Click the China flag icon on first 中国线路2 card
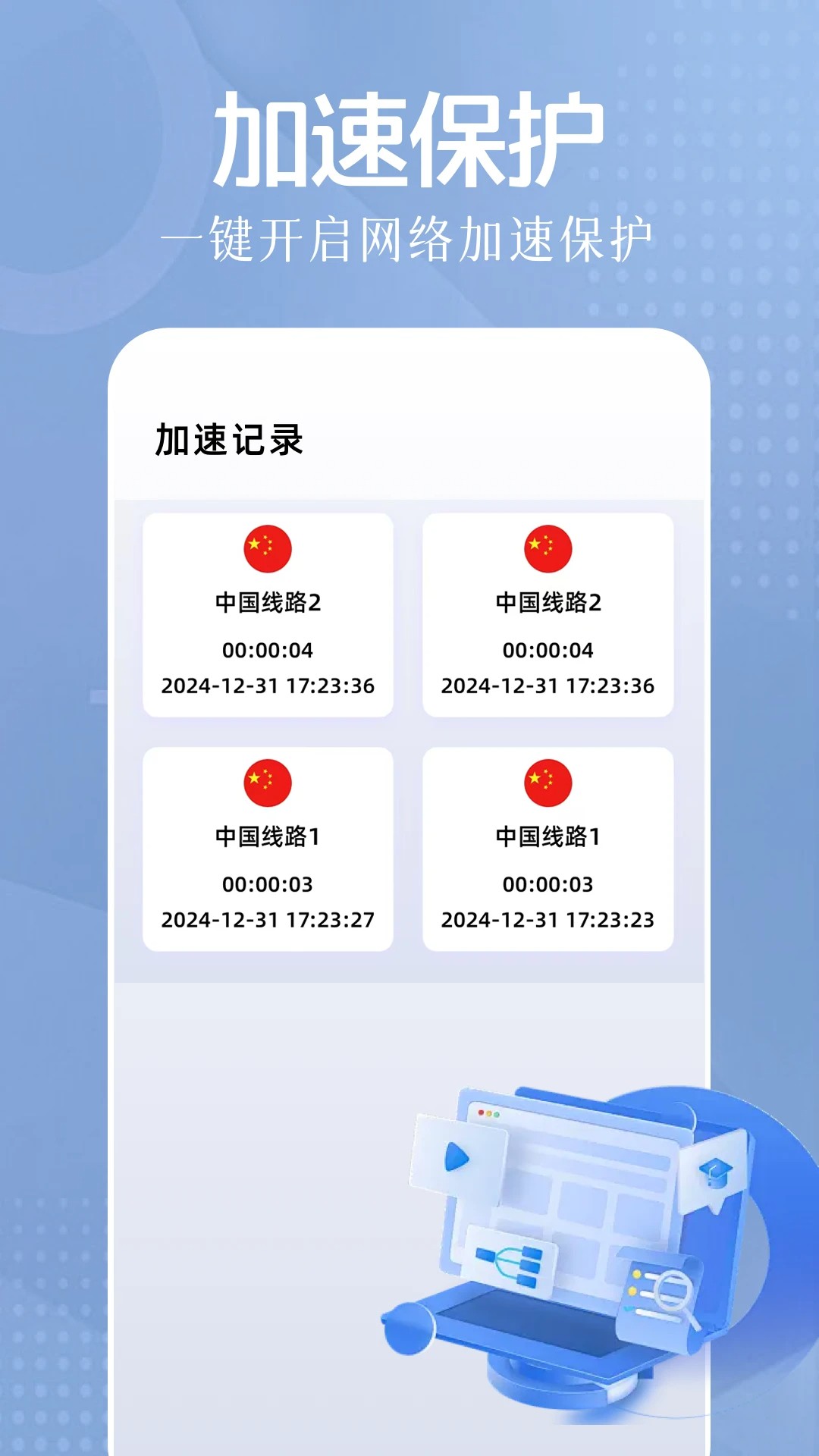Image resolution: width=819 pixels, height=1456 pixels. coord(267,549)
